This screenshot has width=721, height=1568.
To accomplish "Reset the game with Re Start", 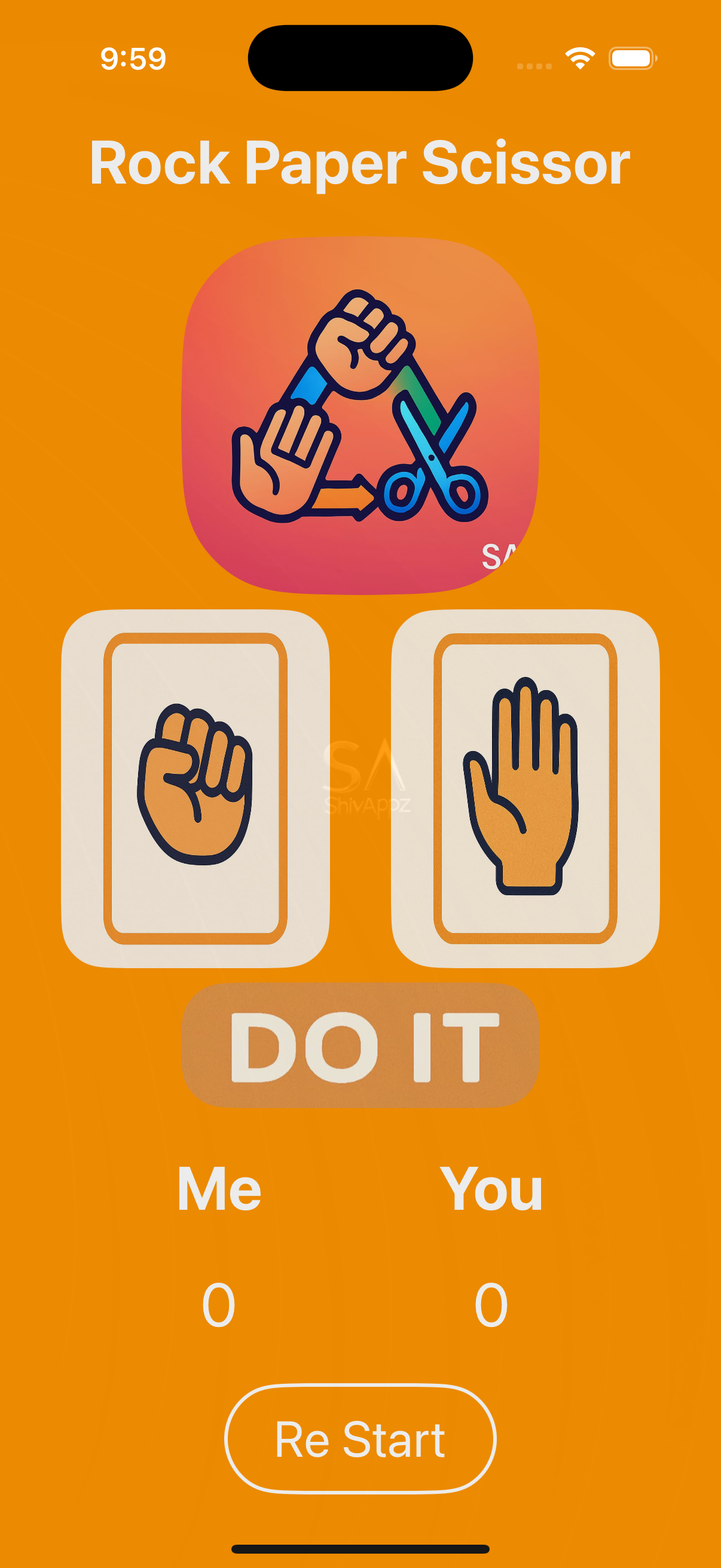I will pos(360,1439).
